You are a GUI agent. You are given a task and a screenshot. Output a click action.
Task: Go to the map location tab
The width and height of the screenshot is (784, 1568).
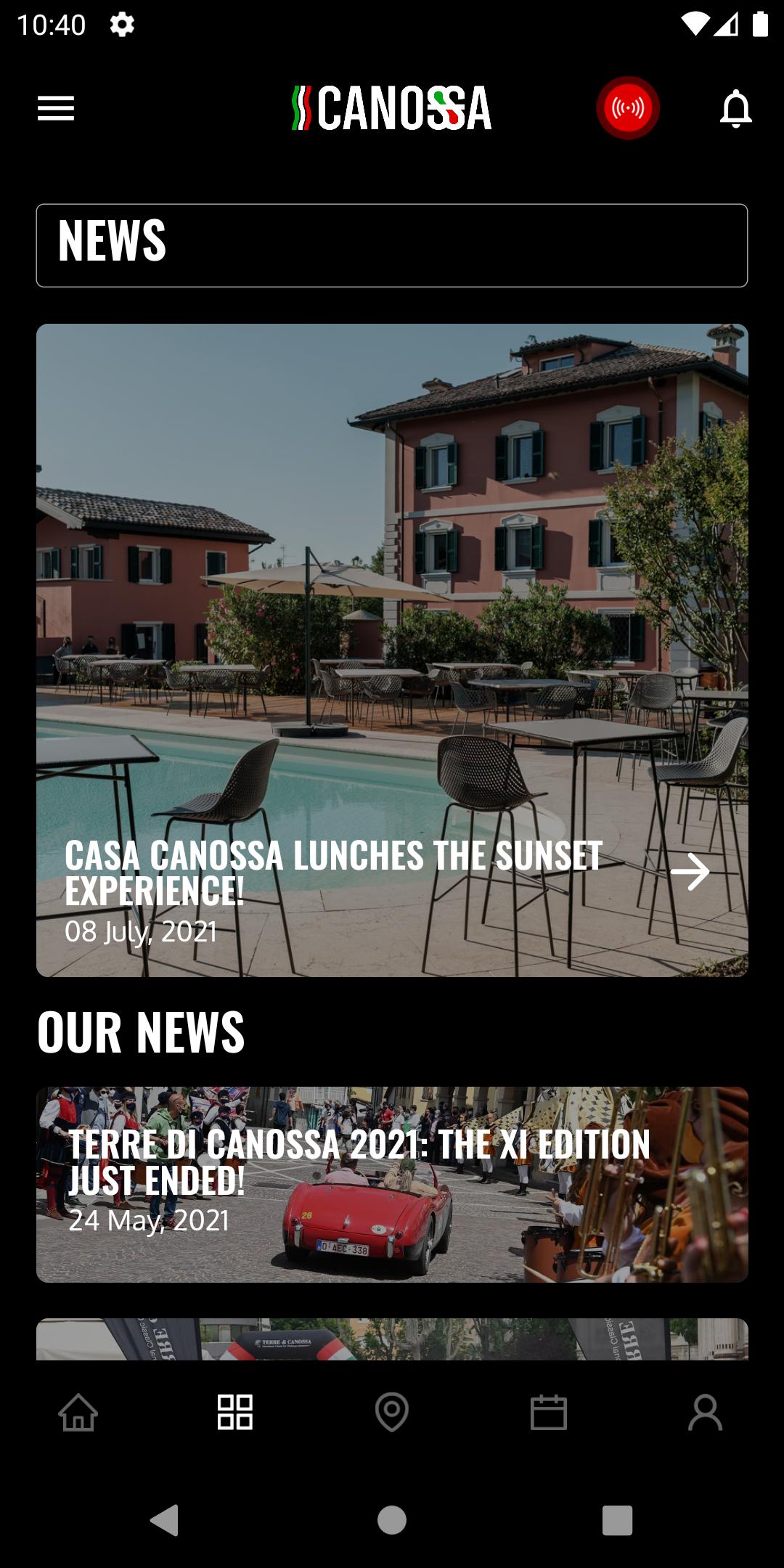point(392,1413)
